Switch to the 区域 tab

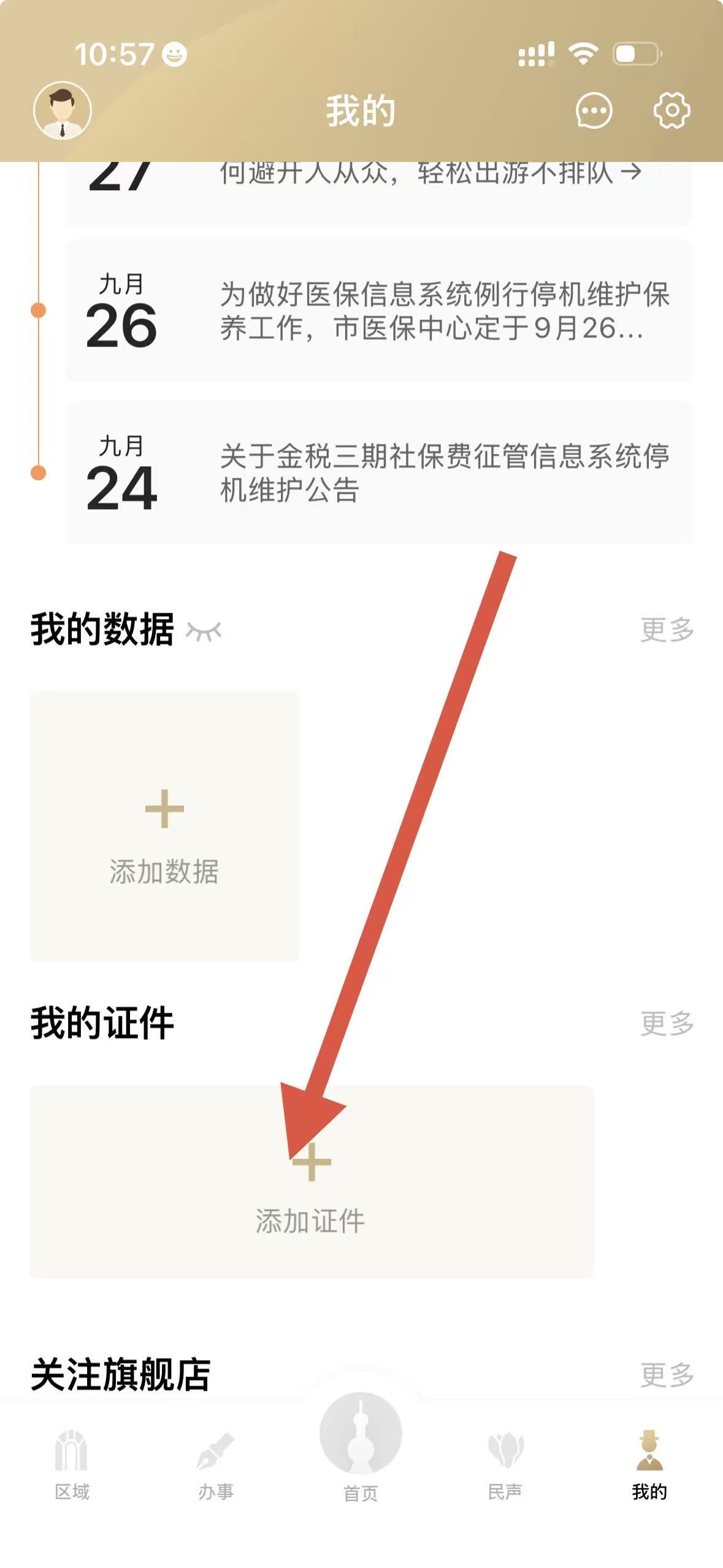(x=72, y=1465)
